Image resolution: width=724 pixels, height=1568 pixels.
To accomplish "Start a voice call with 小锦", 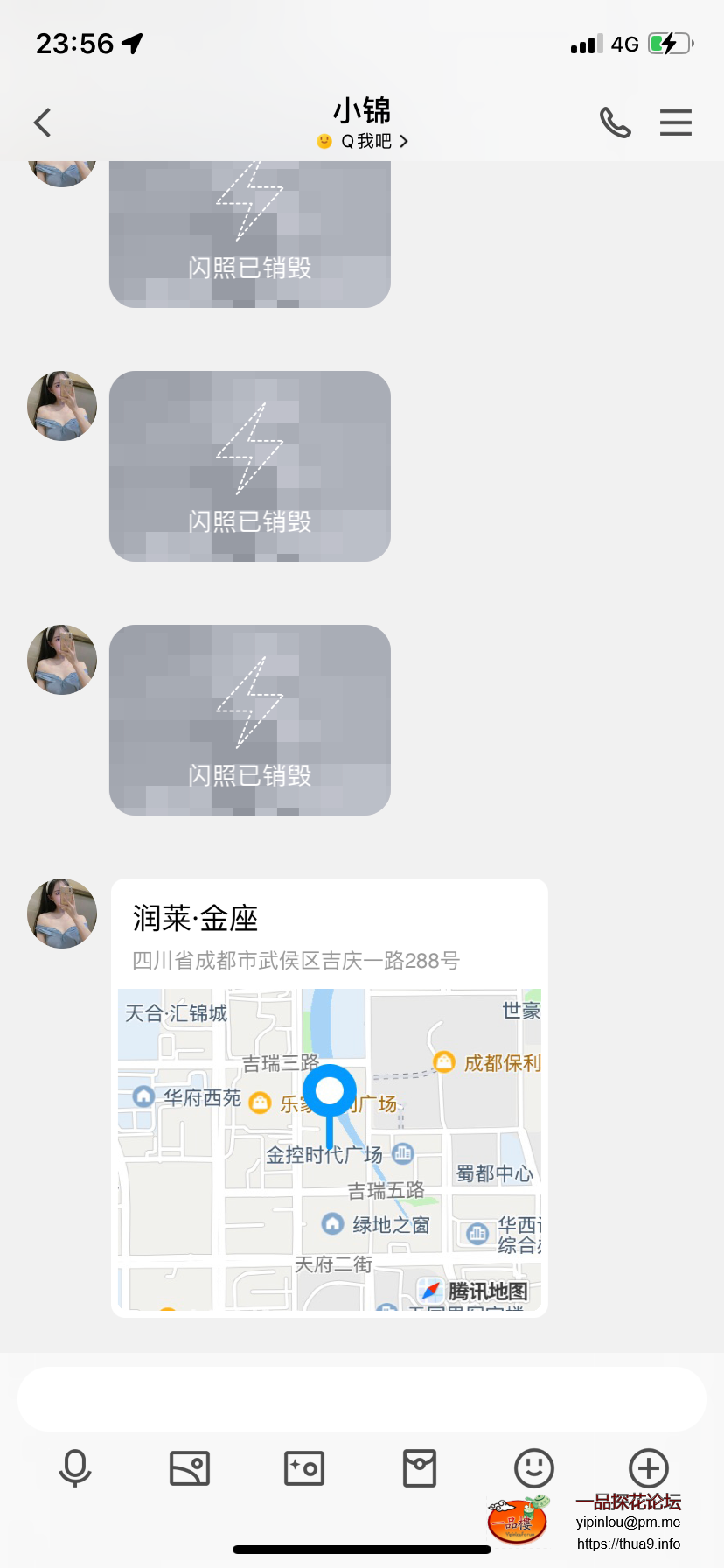I will [615, 122].
